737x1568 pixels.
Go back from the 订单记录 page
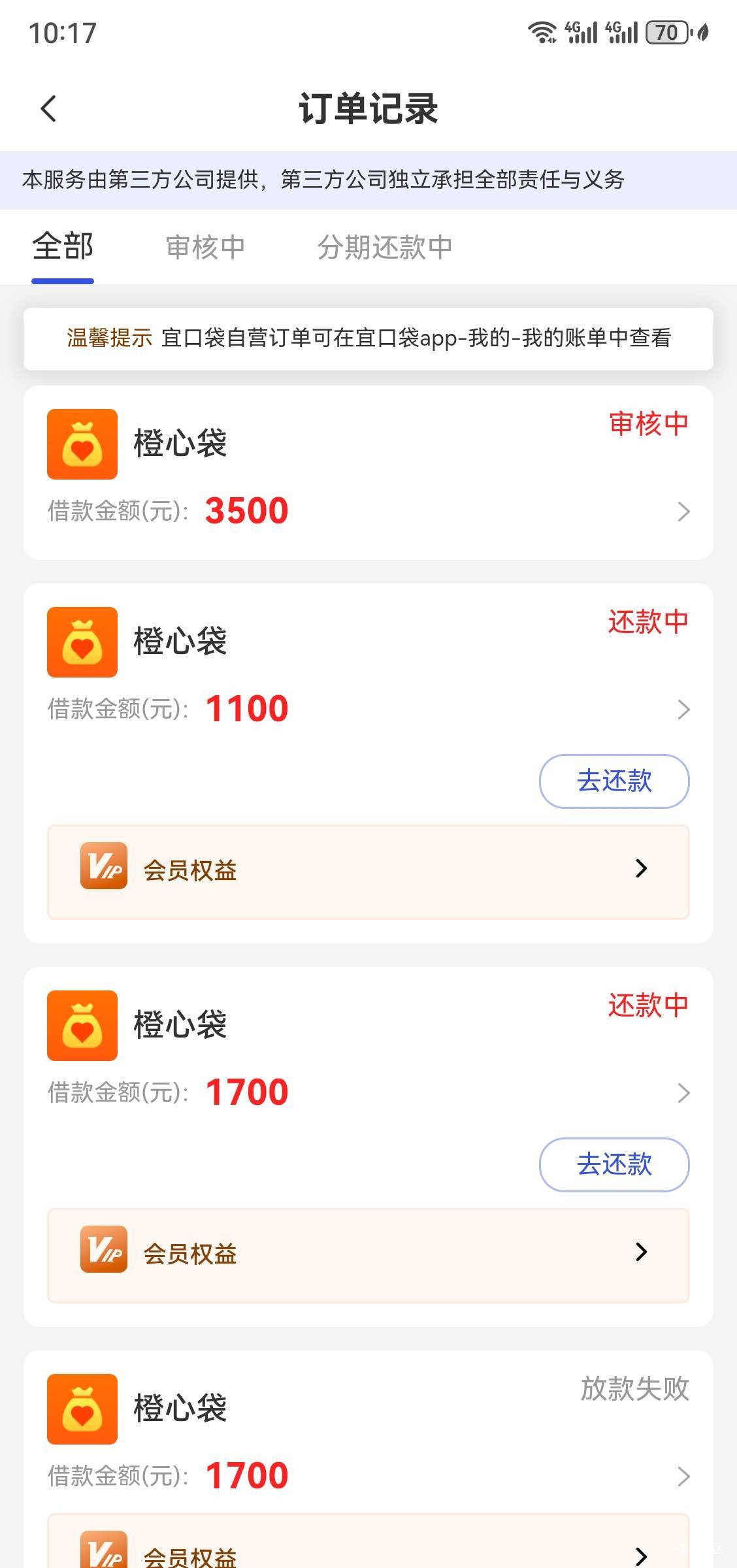pyautogui.click(x=48, y=108)
